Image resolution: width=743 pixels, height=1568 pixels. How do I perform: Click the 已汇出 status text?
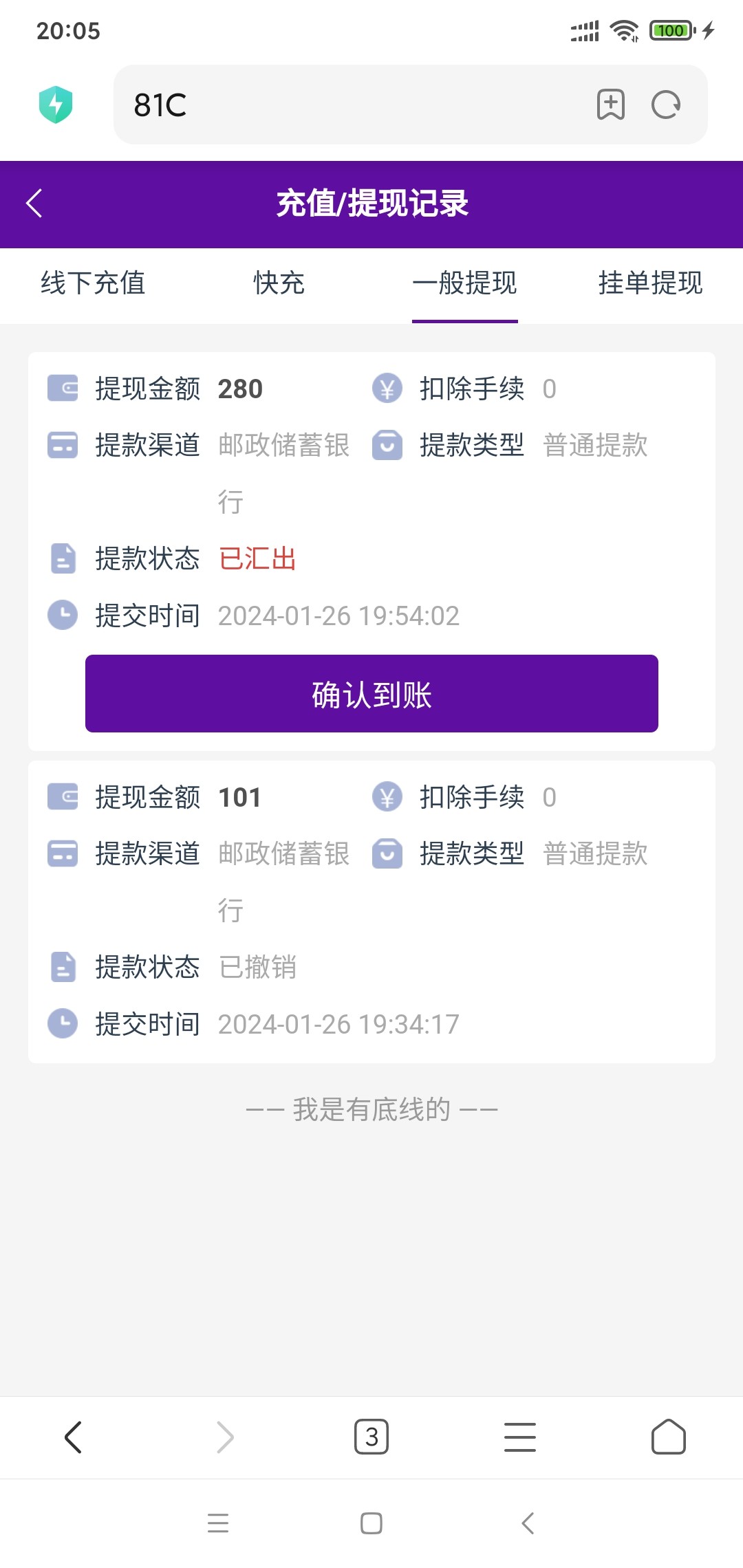[257, 558]
